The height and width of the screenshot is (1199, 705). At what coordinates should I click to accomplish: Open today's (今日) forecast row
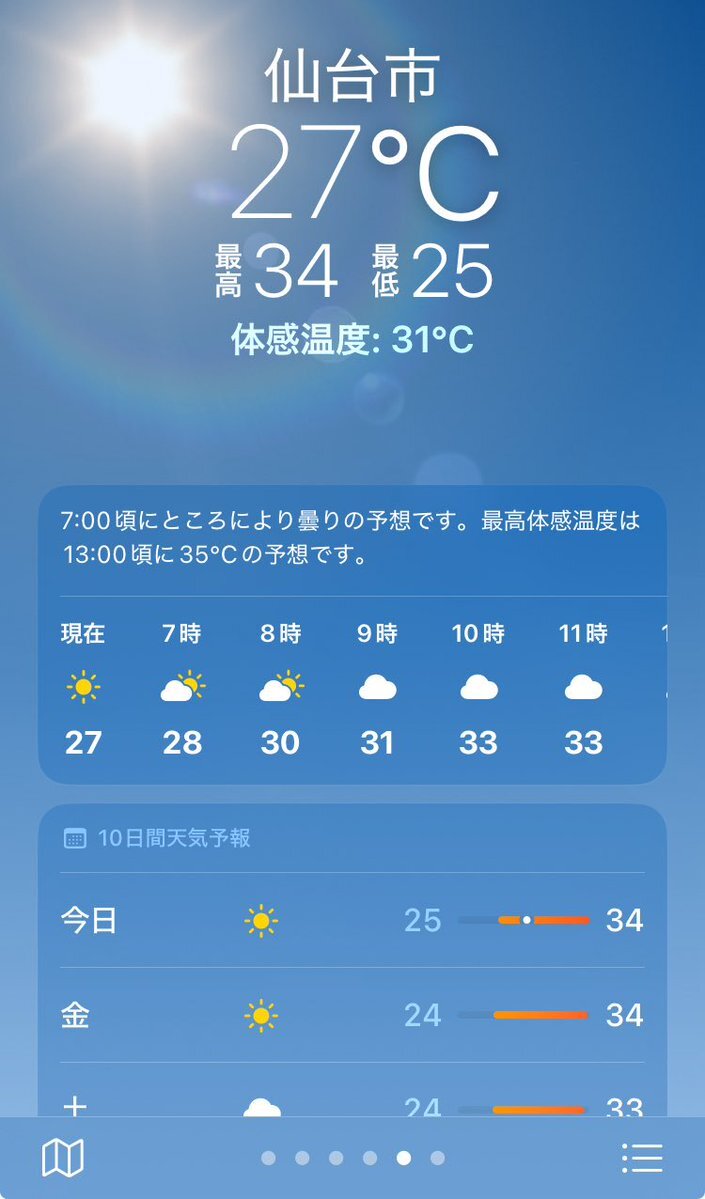tap(352, 920)
